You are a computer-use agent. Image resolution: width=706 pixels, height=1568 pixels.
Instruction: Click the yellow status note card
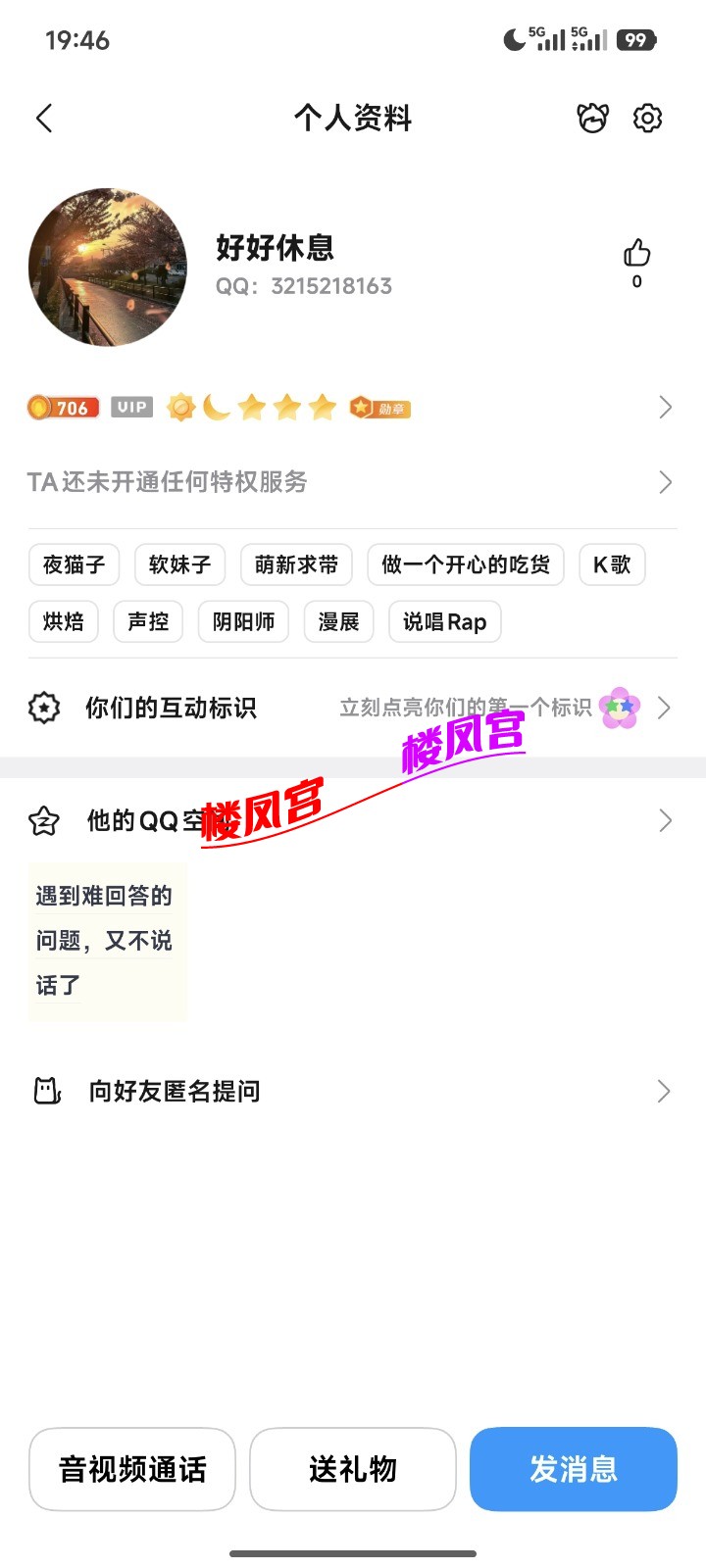point(107,941)
